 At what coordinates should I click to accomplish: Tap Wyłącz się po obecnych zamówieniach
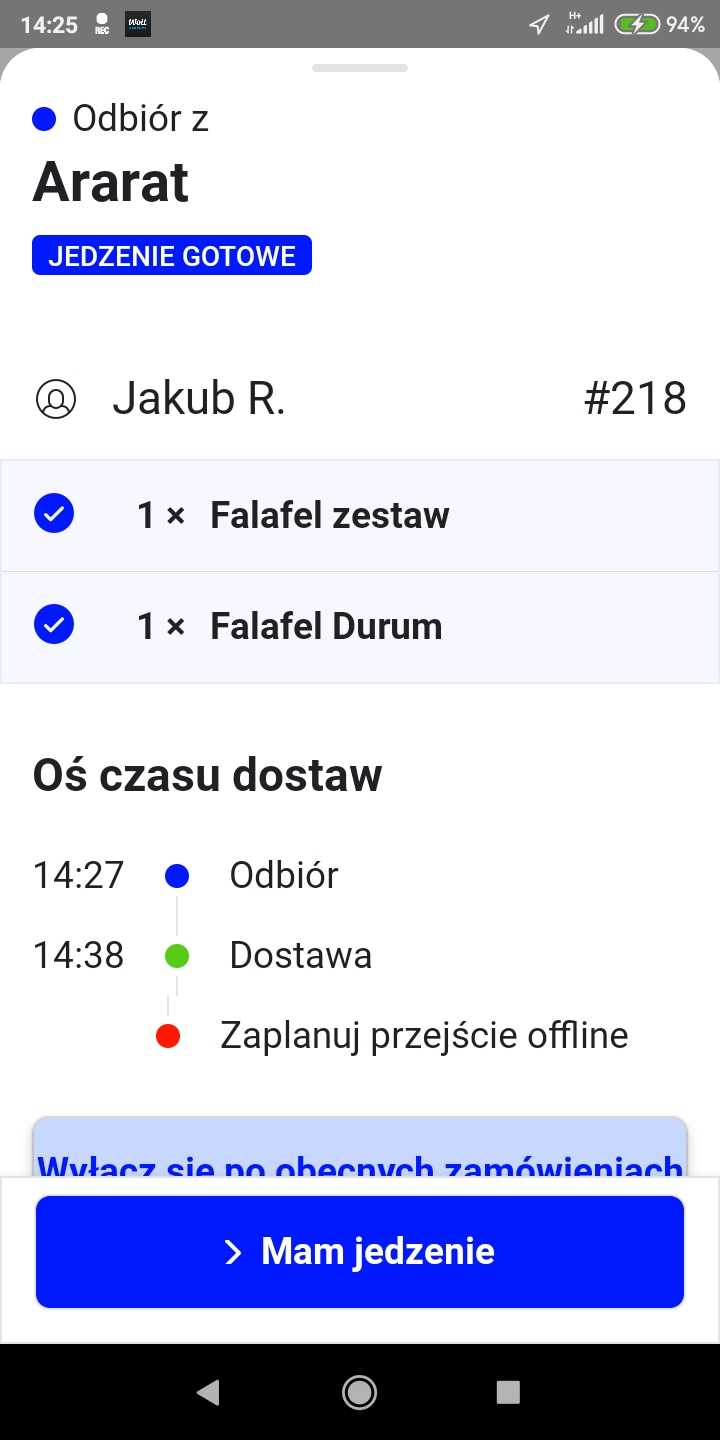360,1147
